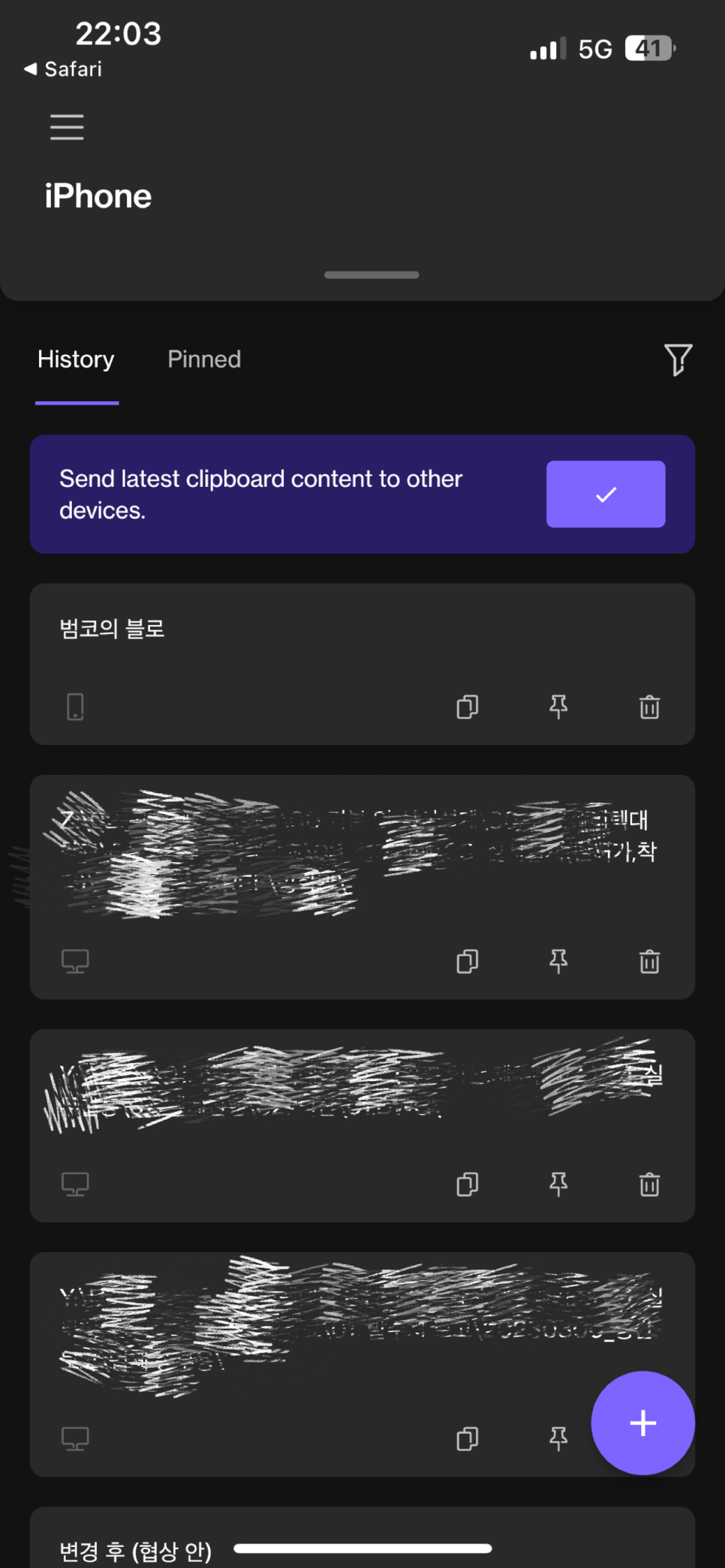Open the hamburger drawer menu
725x1568 pixels.
(67, 128)
